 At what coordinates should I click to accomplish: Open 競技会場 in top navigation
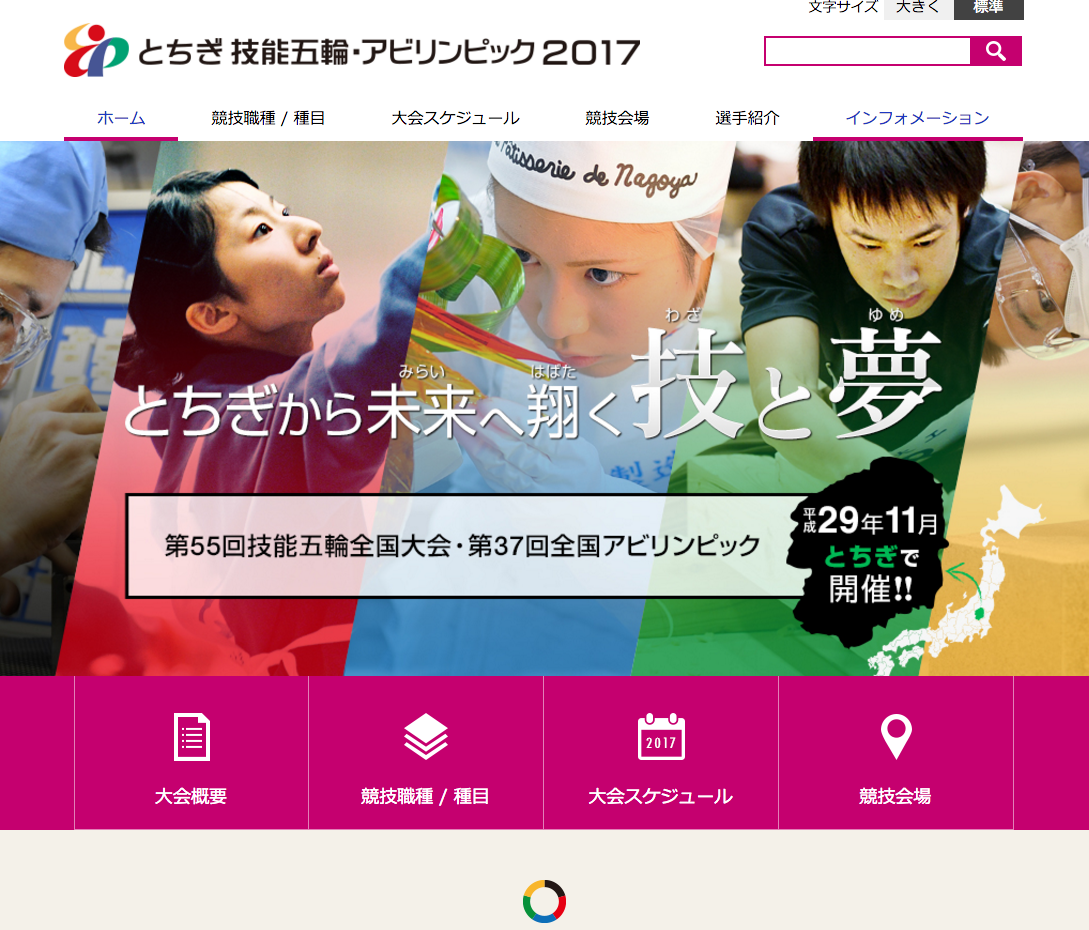pyautogui.click(x=617, y=118)
